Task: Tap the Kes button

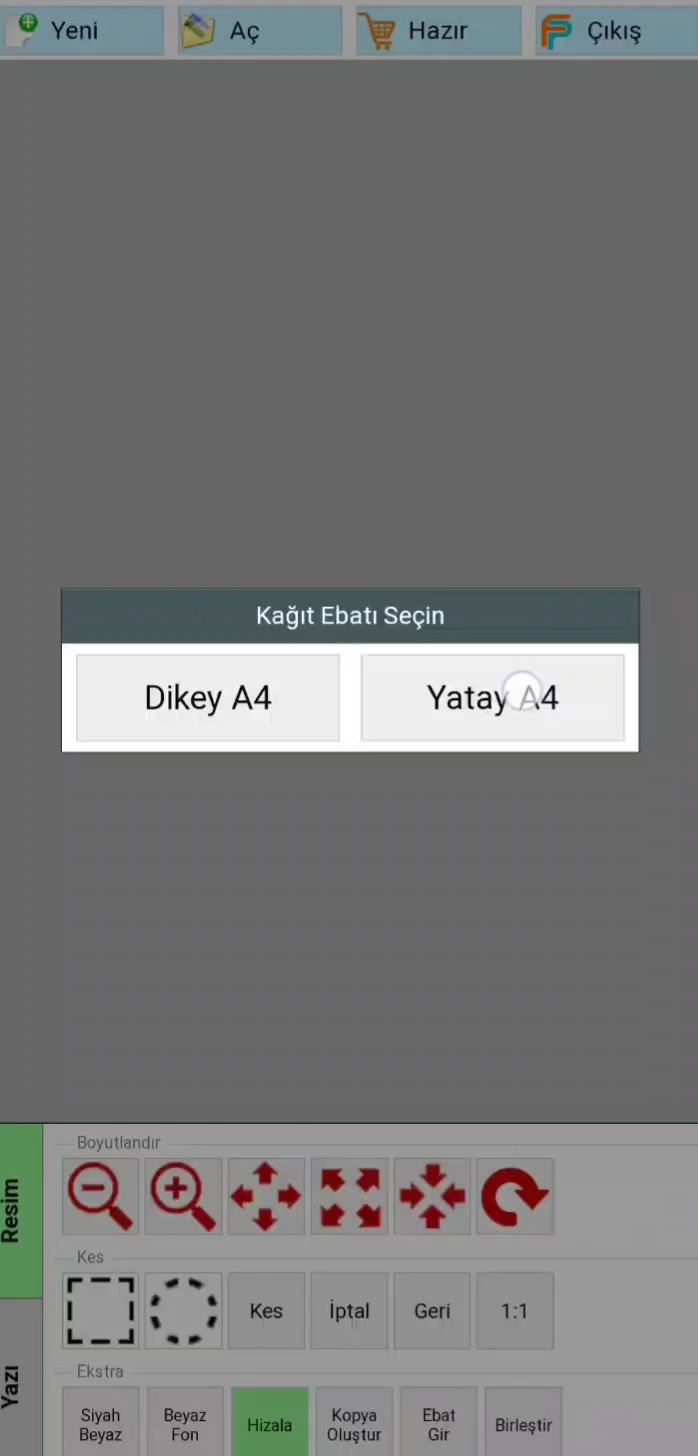Action: pyautogui.click(x=266, y=1310)
